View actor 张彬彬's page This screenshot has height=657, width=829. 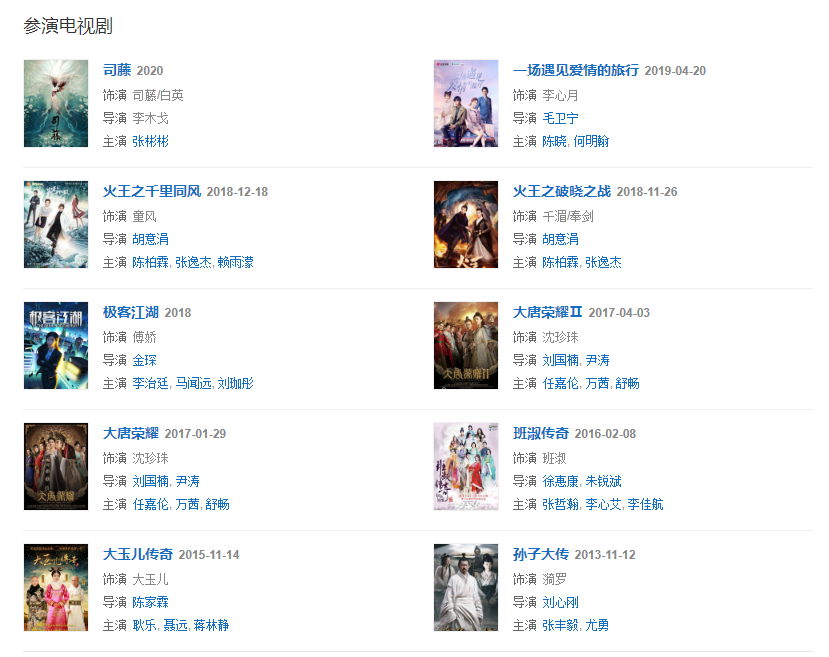pyautogui.click(x=150, y=141)
